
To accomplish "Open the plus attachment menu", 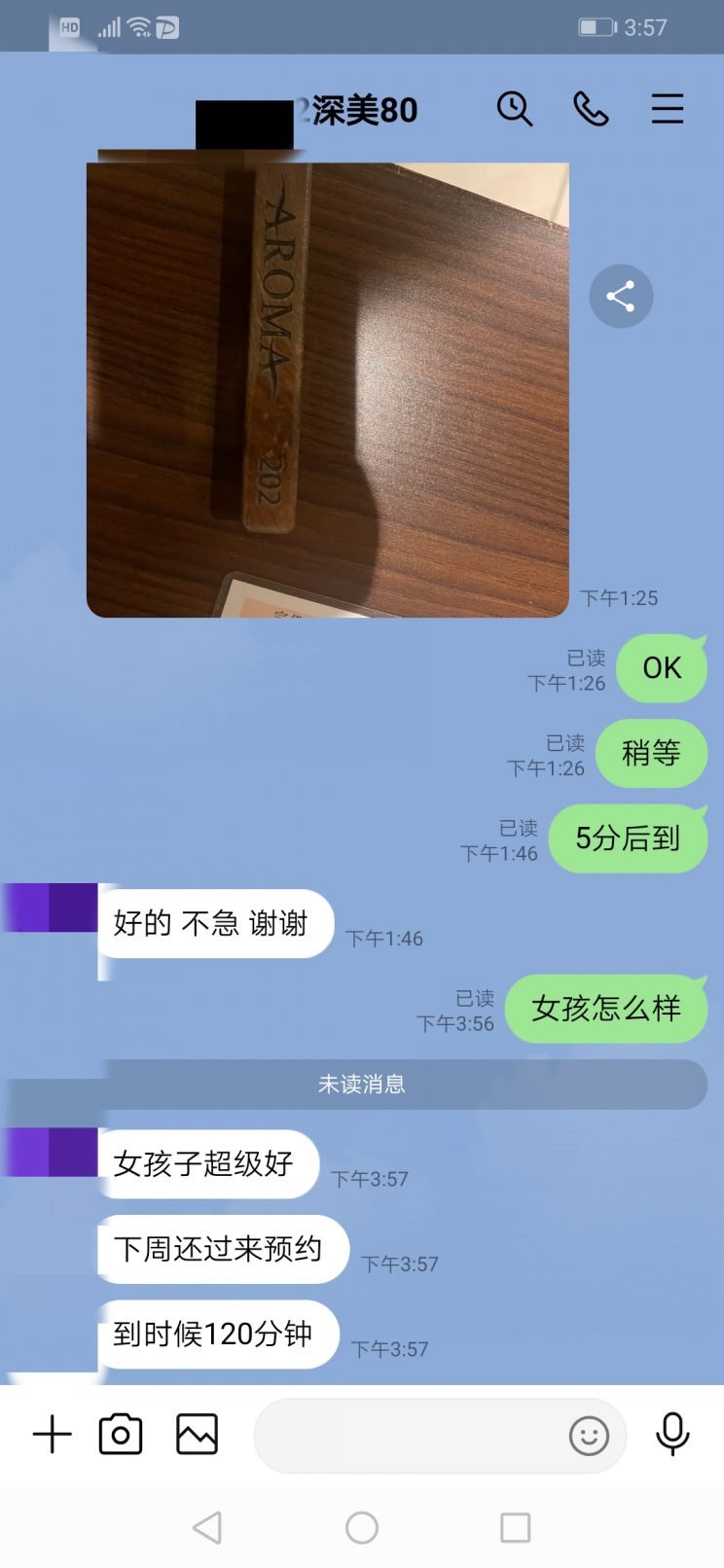I will point(53,1434).
